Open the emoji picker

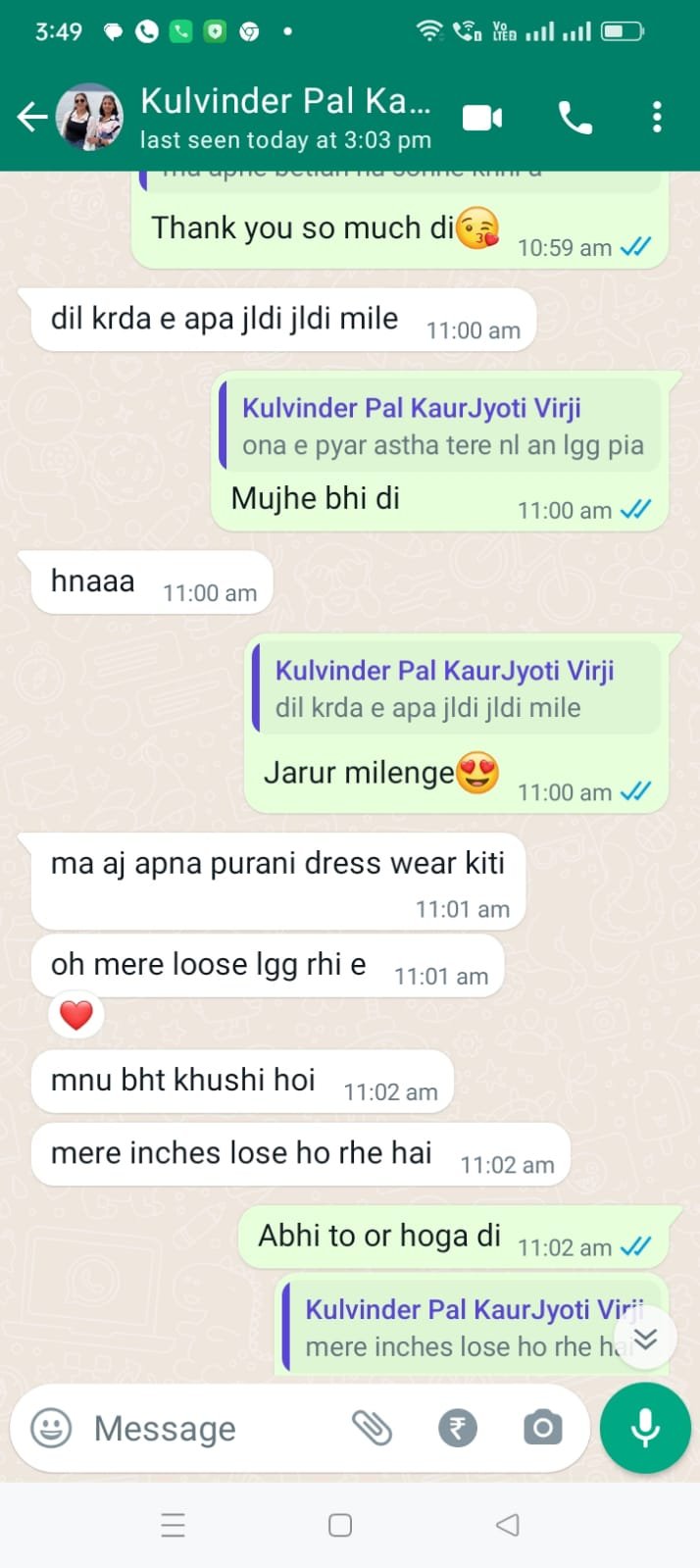tap(51, 1428)
